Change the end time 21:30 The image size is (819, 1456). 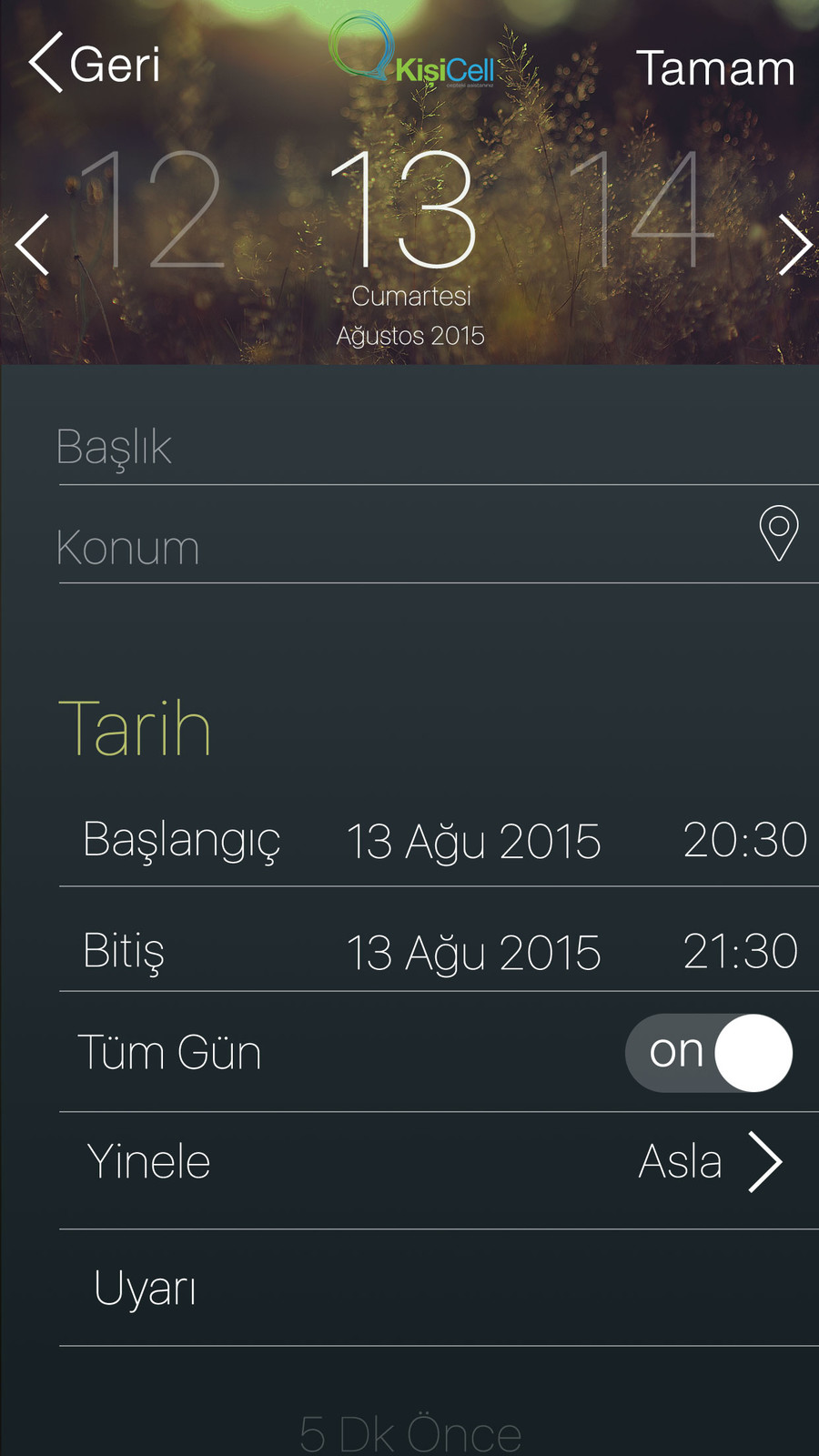tap(741, 951)
